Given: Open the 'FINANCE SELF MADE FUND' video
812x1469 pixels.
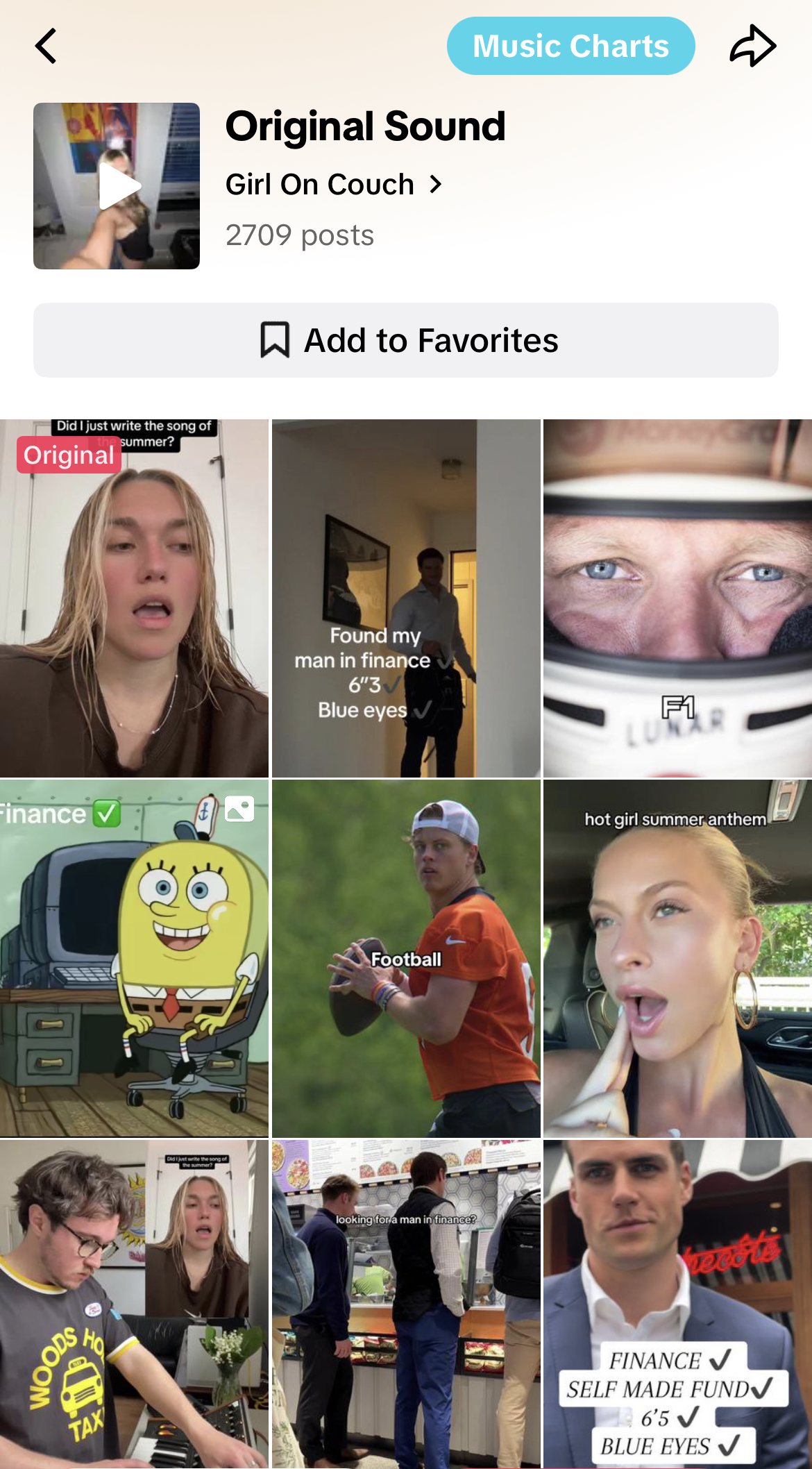Looking at the screenshot, I should [677, 1305].
